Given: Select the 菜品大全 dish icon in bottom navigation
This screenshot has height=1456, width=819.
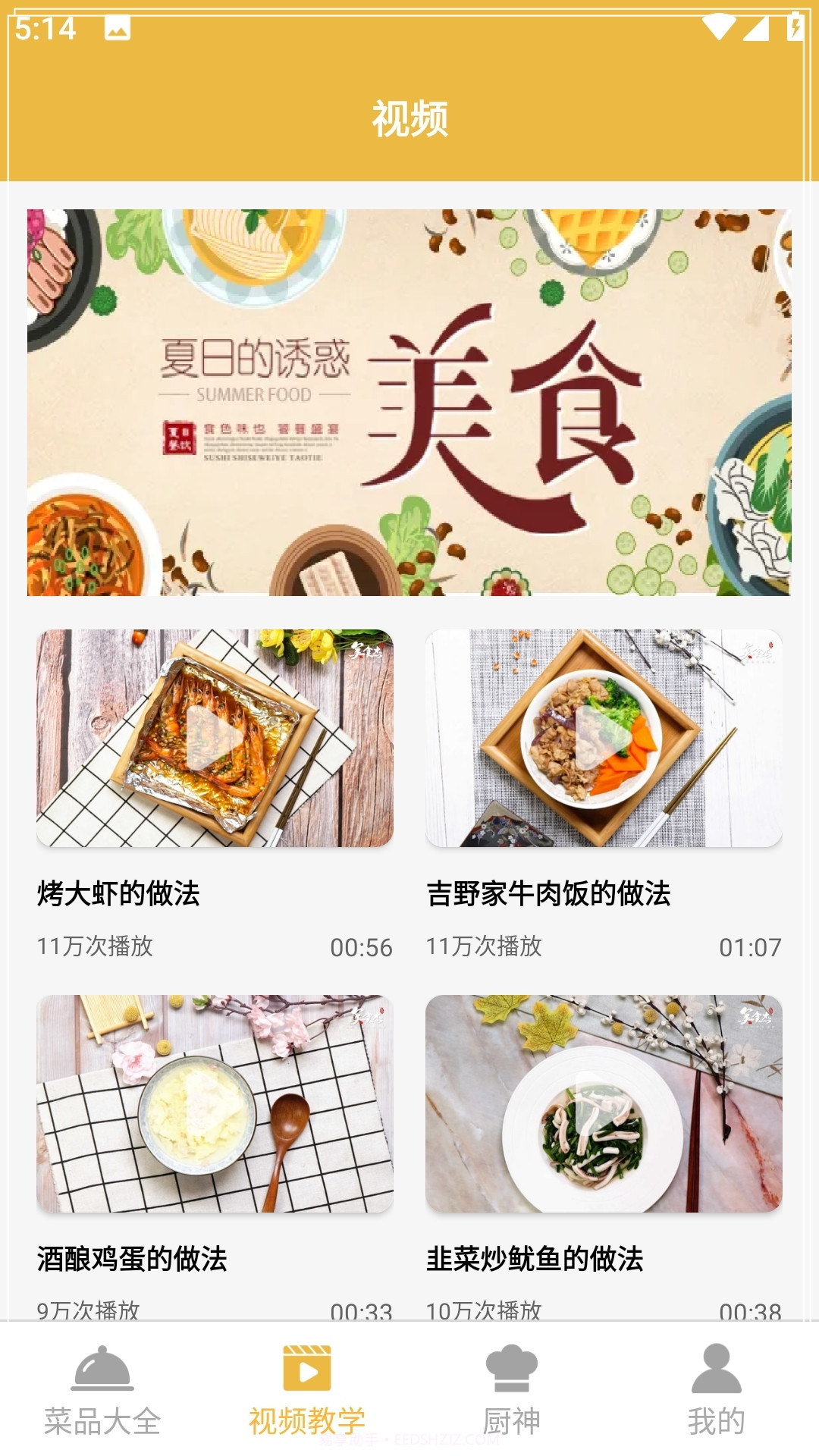Looking at the screenshot, I should [x=102, y=1369].
